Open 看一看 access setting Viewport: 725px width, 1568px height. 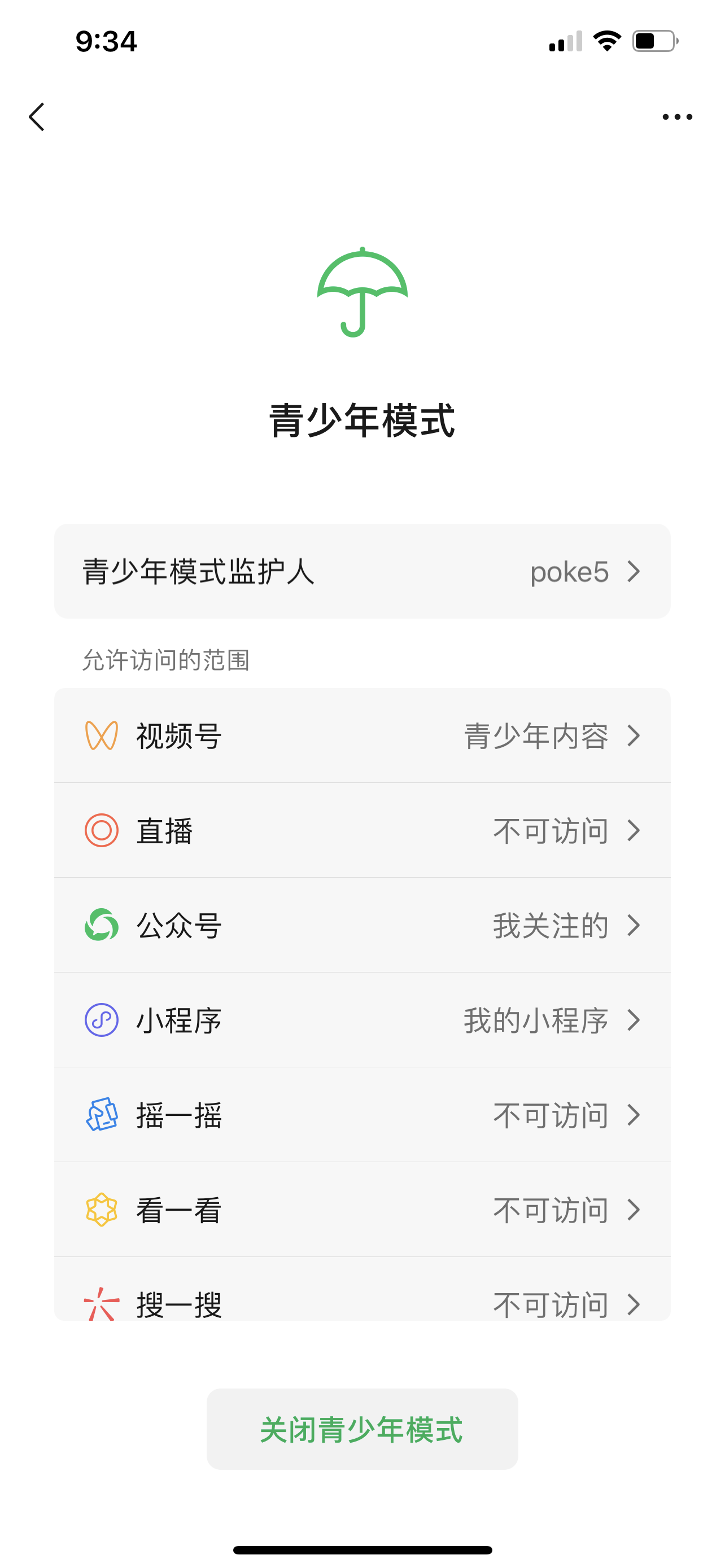[x=362, y=1210]
